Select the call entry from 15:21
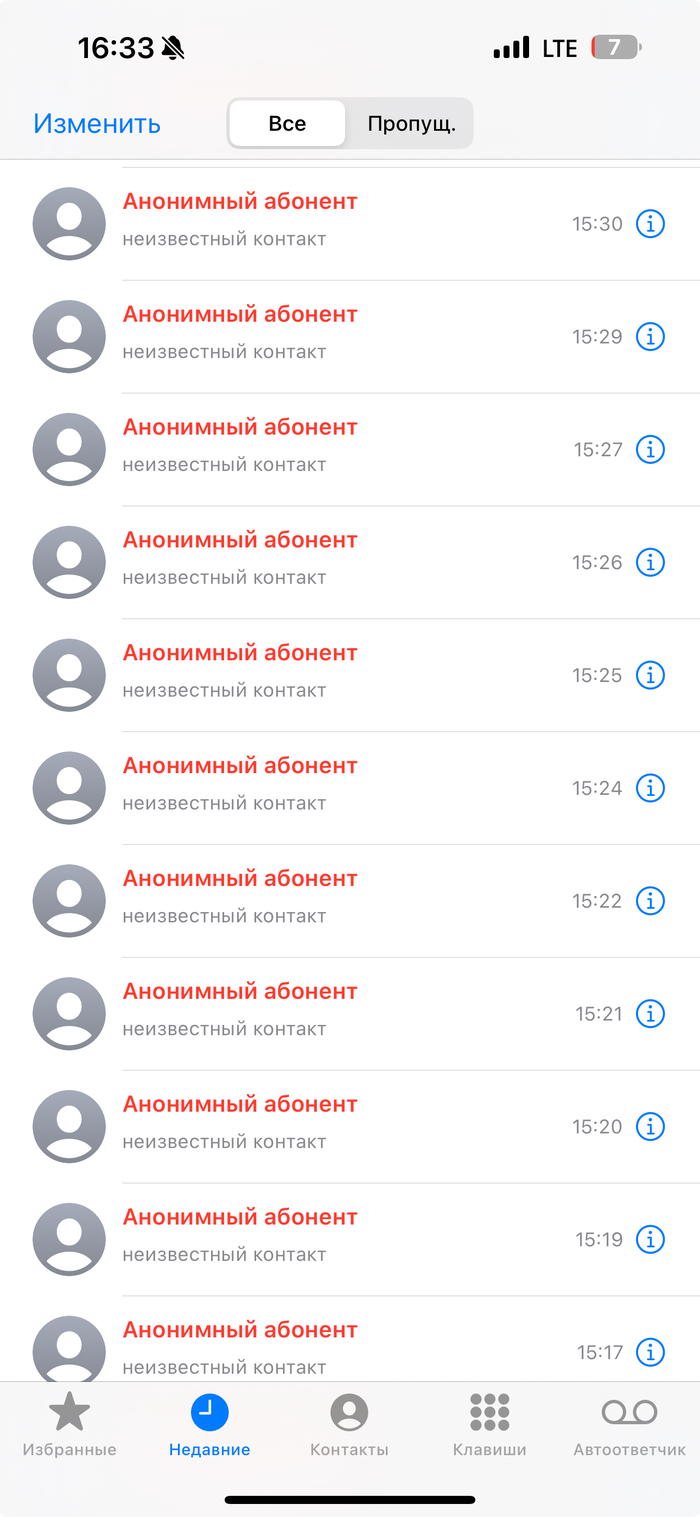 click(300, 1014)
